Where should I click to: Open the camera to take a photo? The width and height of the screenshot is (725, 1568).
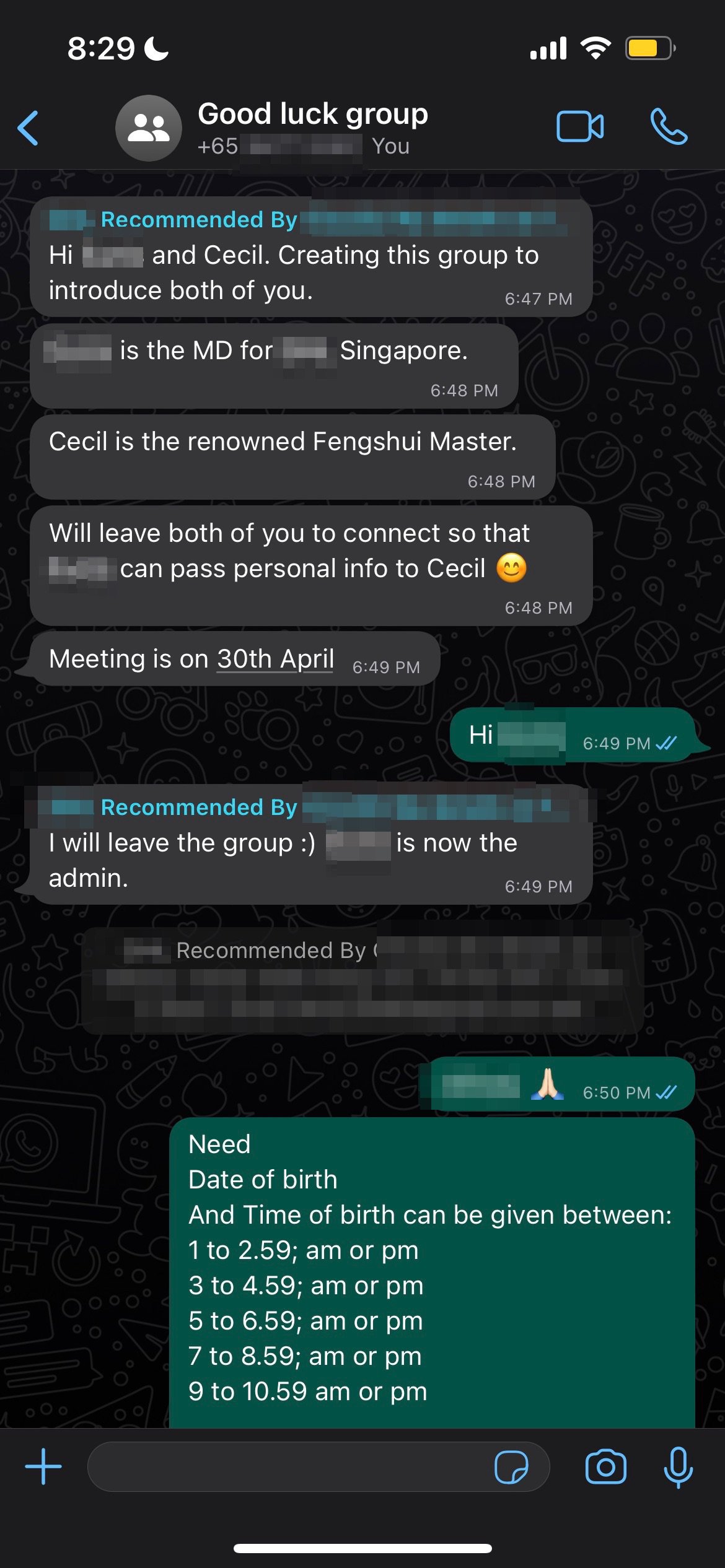[605, 1466]
